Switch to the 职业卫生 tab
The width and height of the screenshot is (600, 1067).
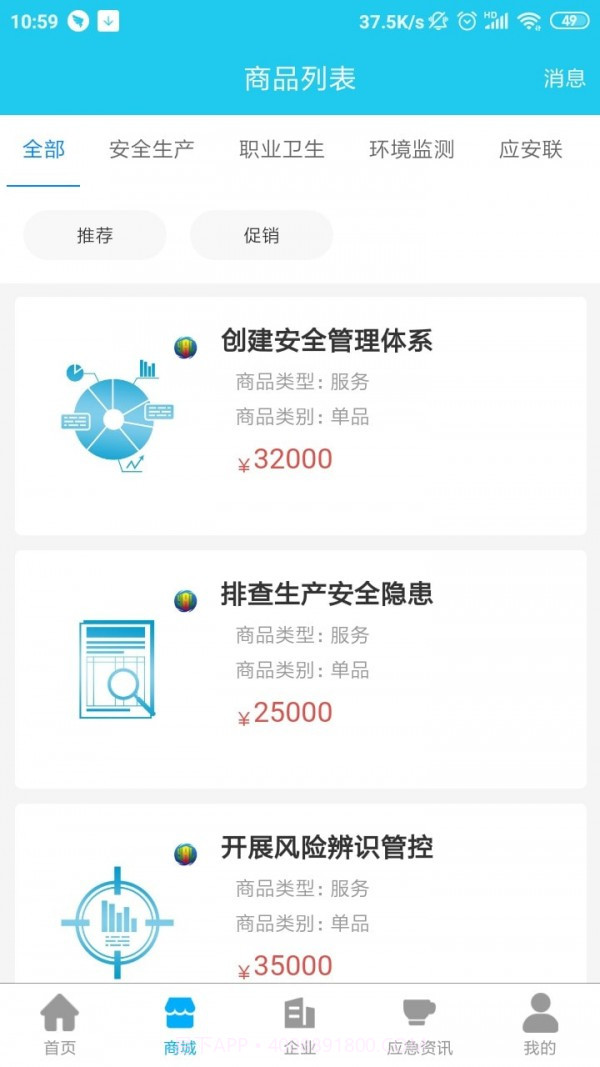click(x=282, y=150)
